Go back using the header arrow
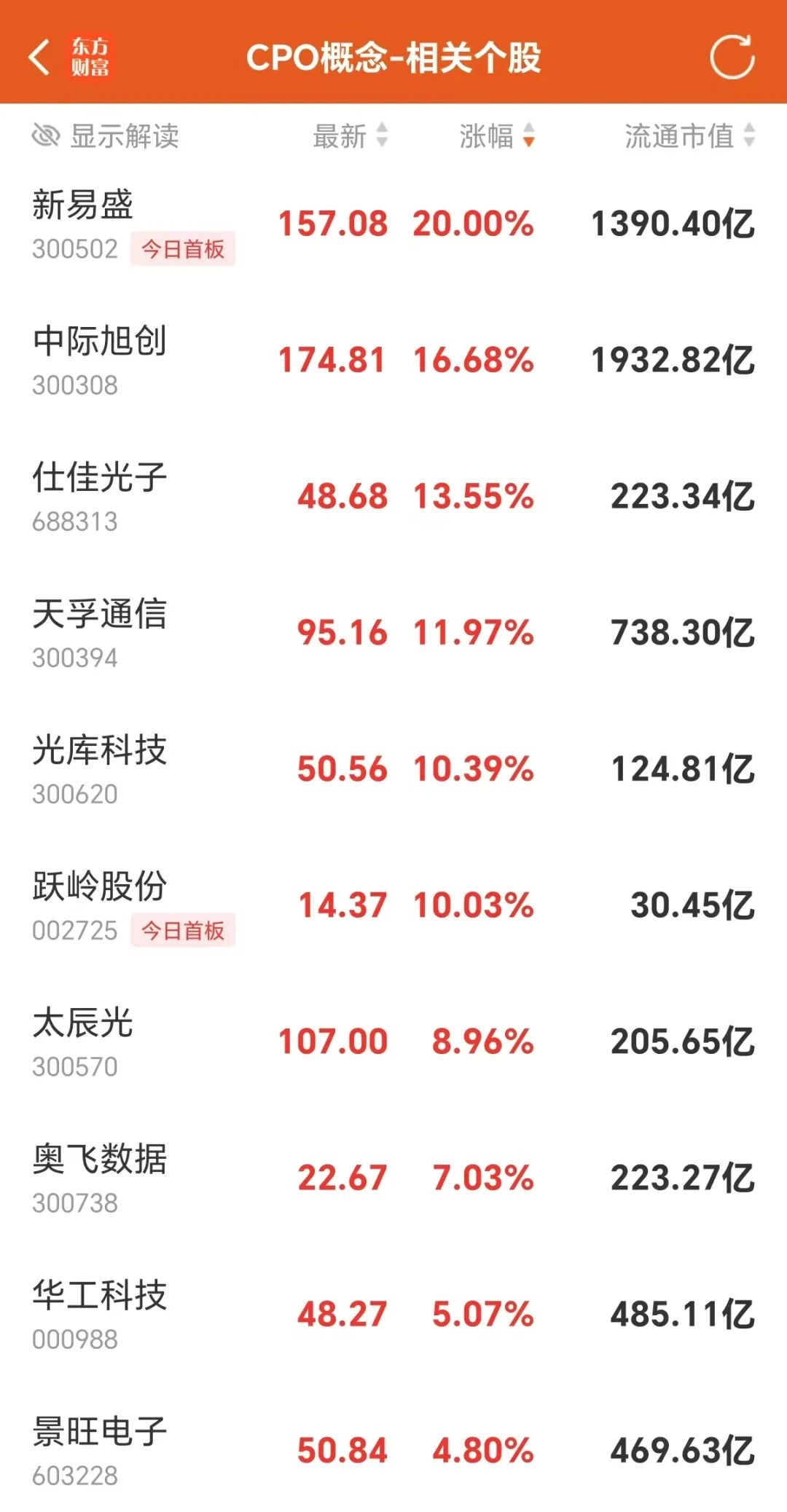The height and width of the screenshot is (1512, 787). [39, 57]
